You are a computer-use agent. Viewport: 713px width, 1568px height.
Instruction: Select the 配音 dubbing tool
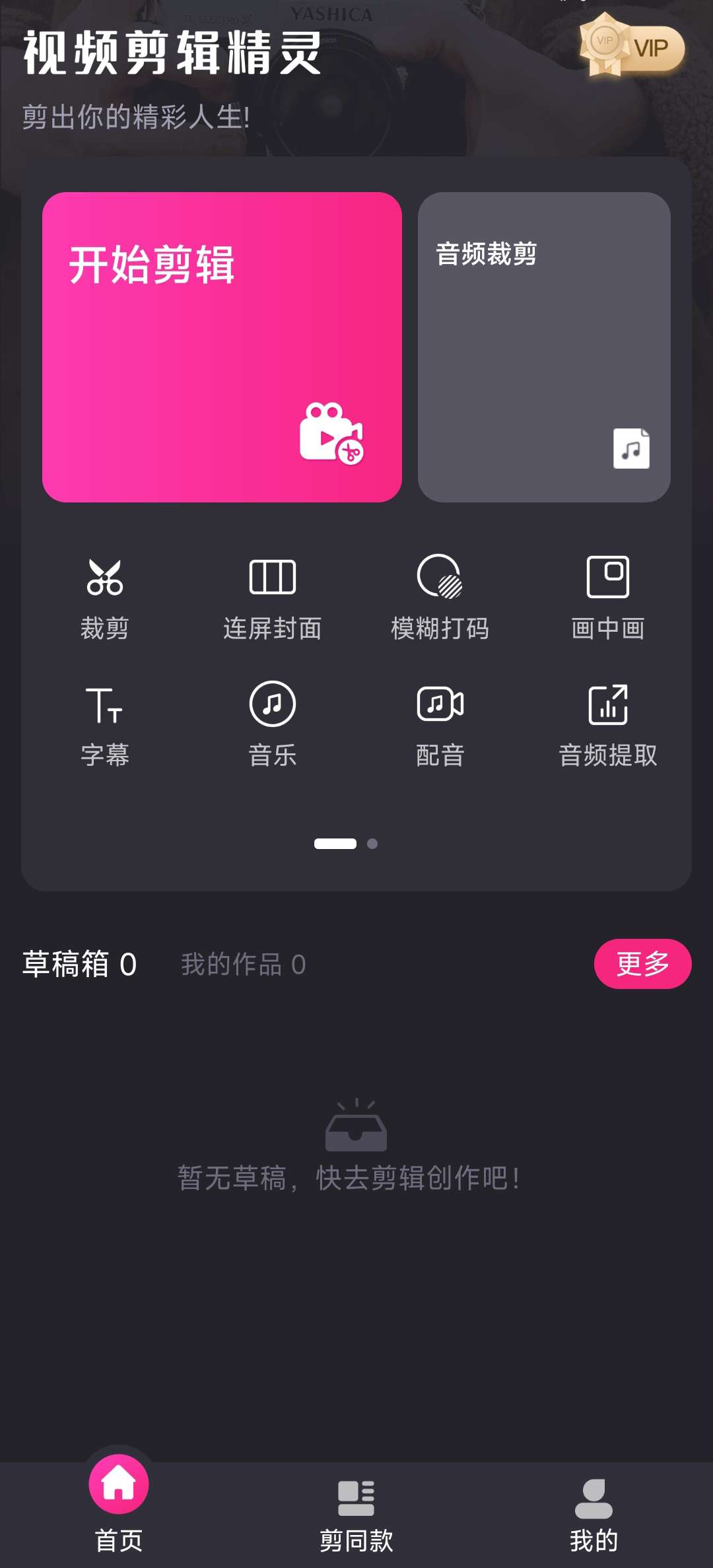[x=440, y=725]
